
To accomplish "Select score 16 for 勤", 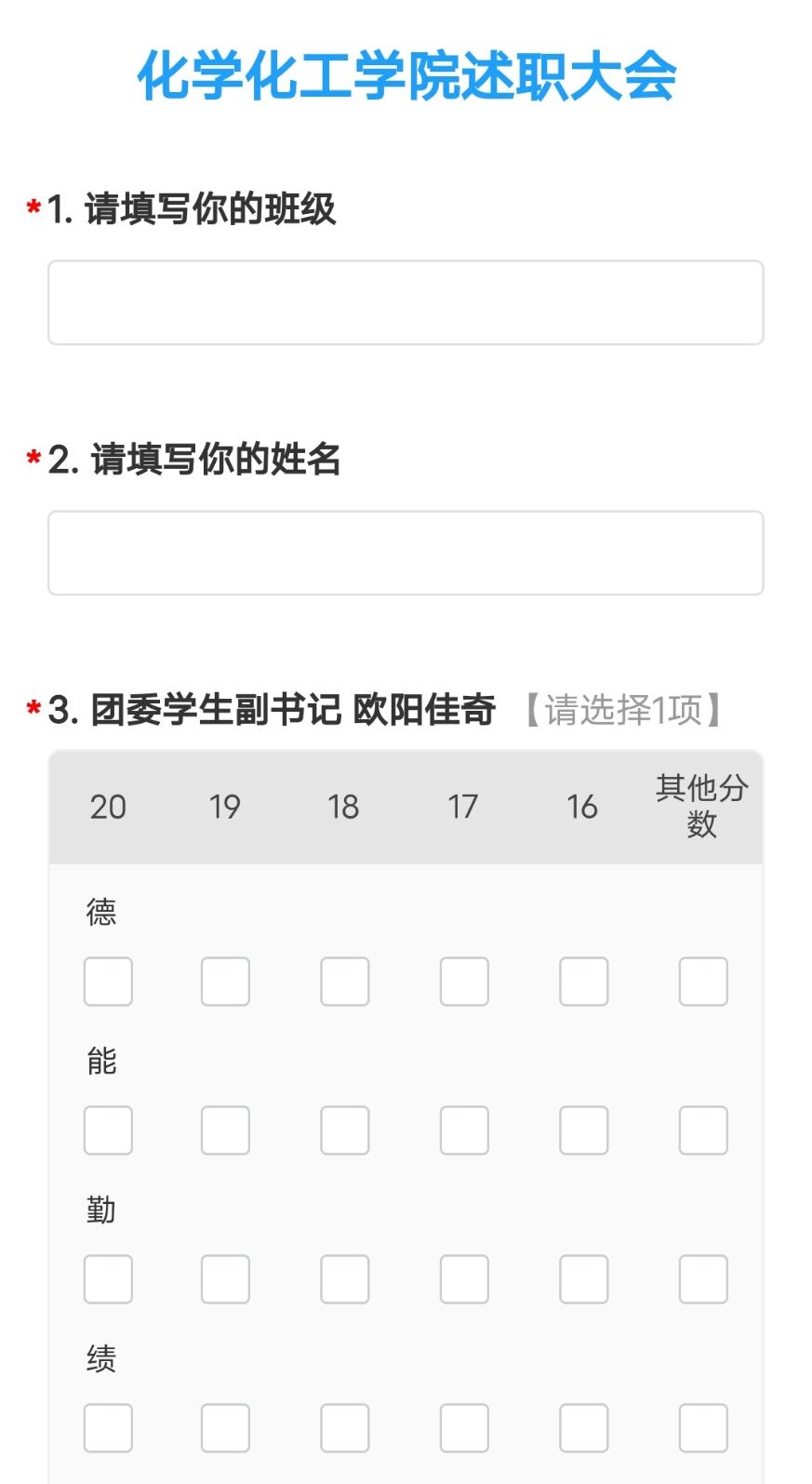I will pyautogui.click(x=584, y=1279).
